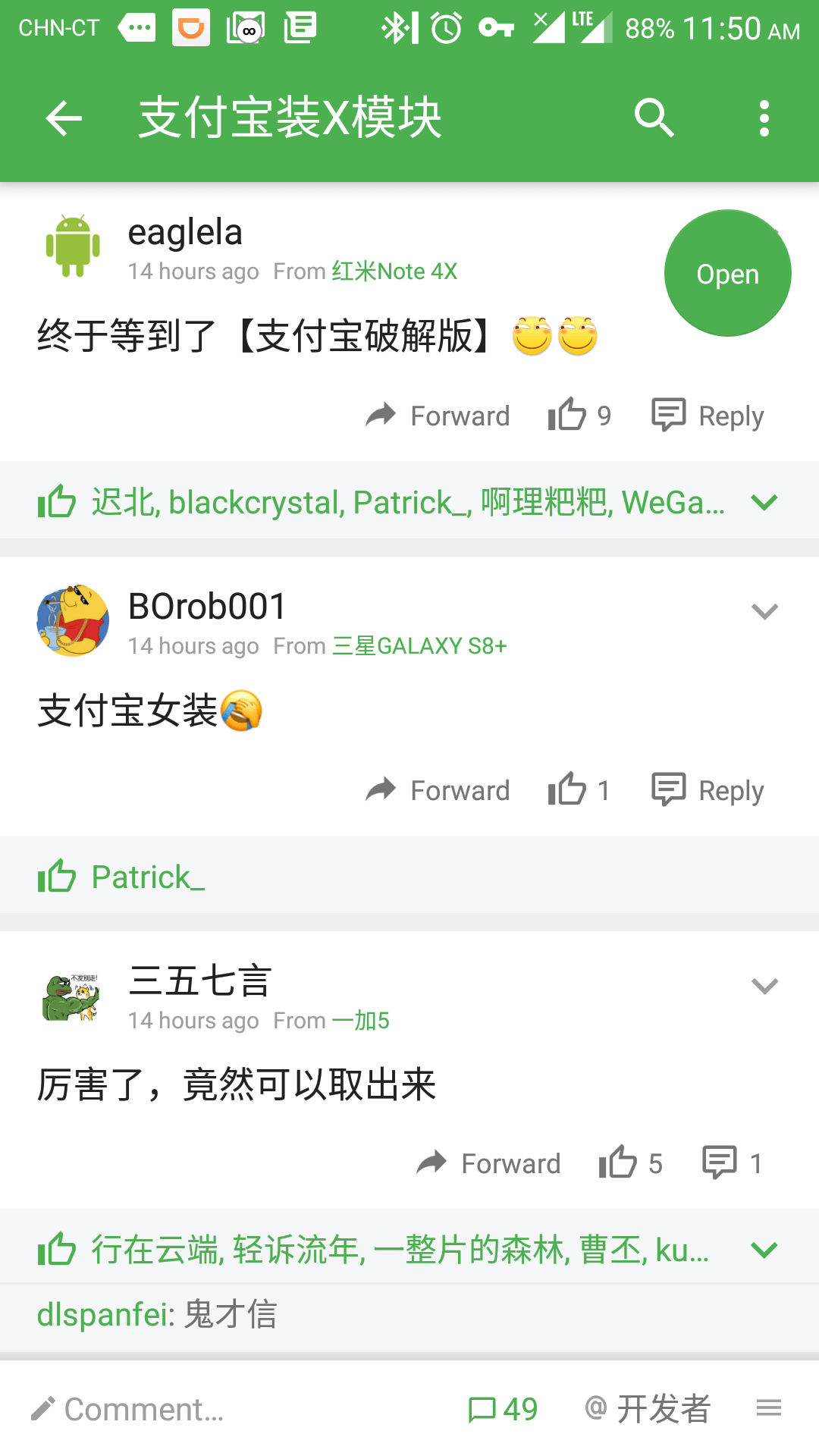The height and width of the screenshot is (1456, 819).
Task: Open replies on 三五七言's comment
Action: pyautogui.click(x=732, y=1163)
